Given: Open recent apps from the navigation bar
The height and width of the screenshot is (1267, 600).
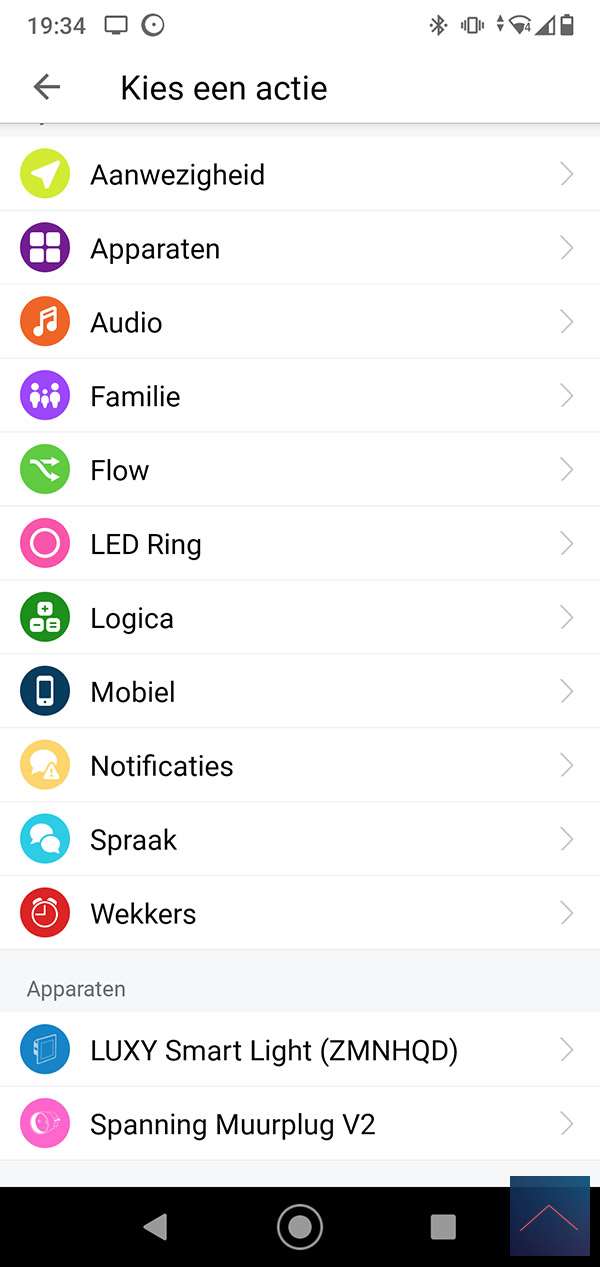Looking at the screenshot, I should (x=443, y=1227).
